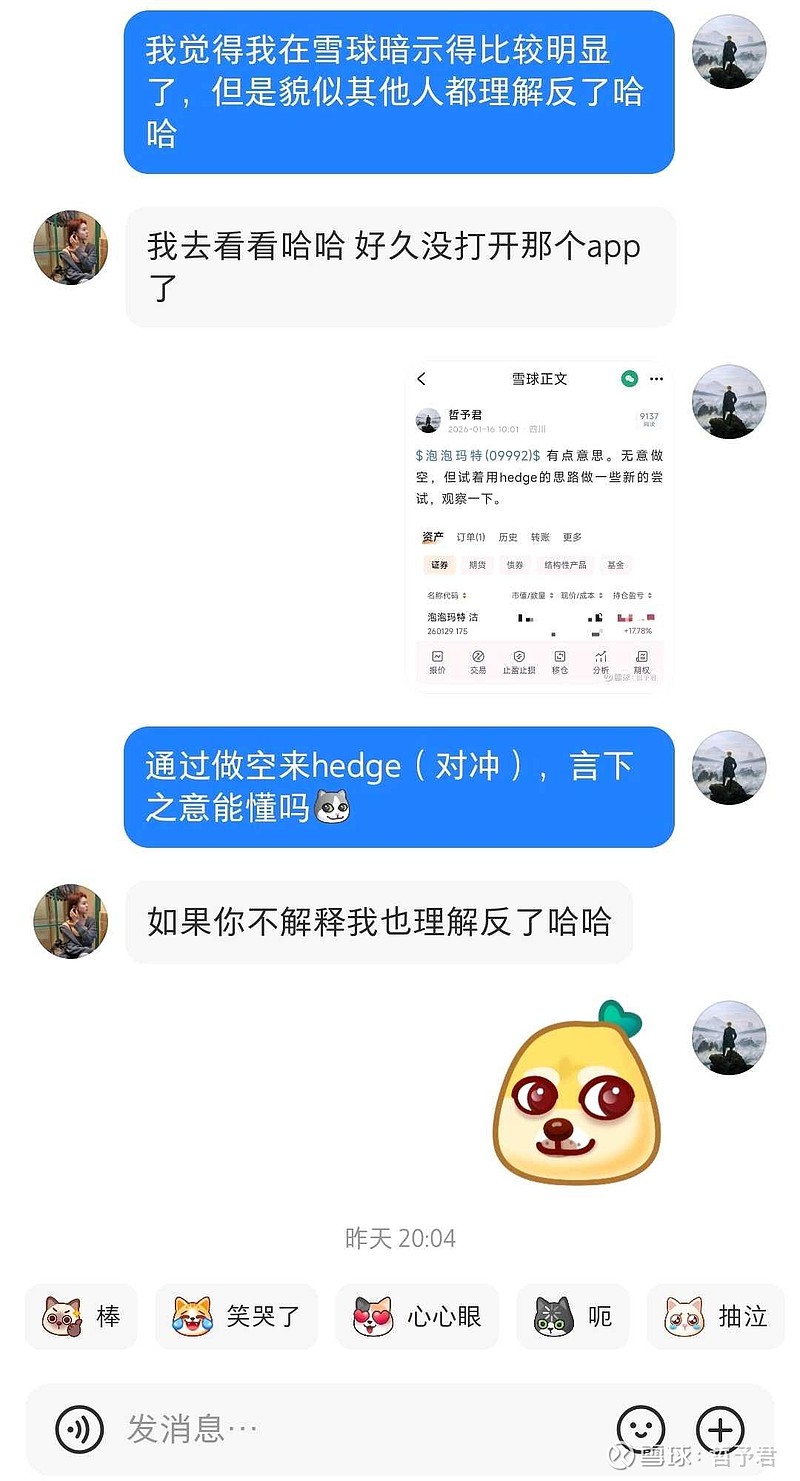
Task: Tap the back arrow in the screenshot header
Action: (x=422, y=378)
